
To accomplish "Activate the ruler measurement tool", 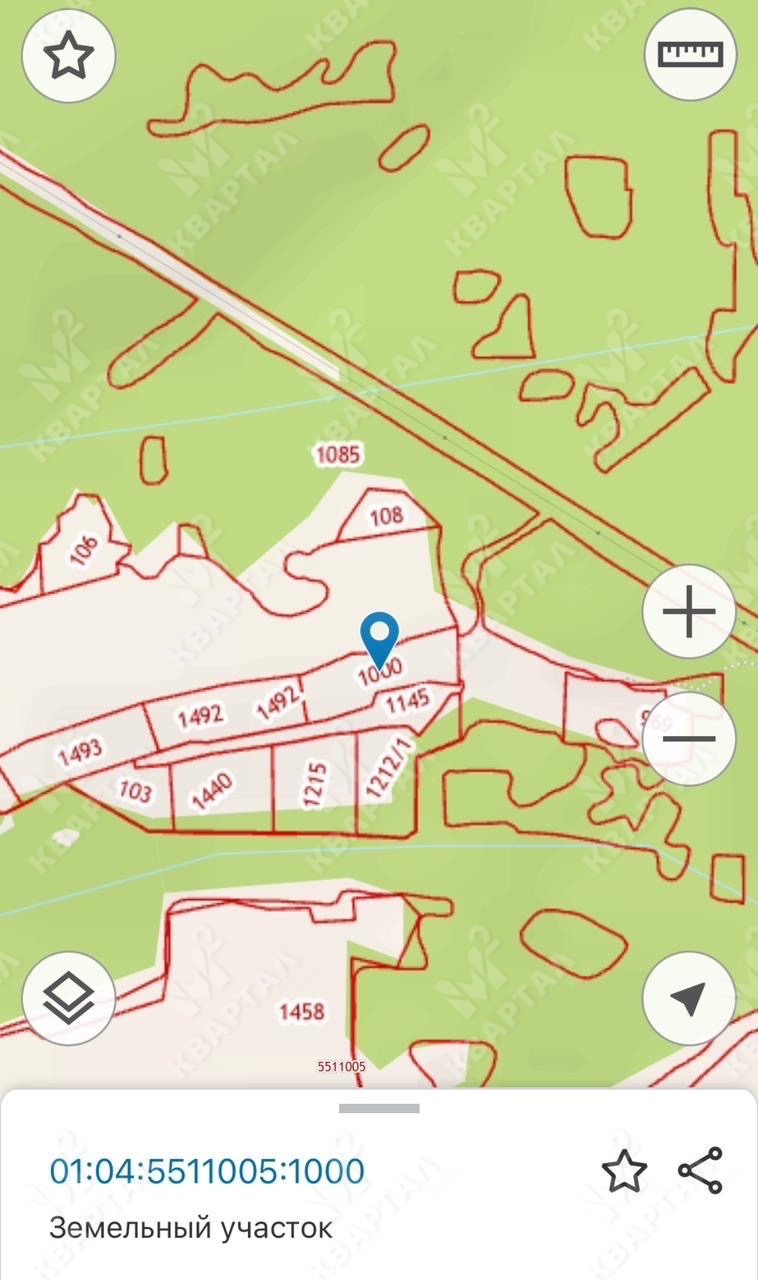I will pos(690,55).
